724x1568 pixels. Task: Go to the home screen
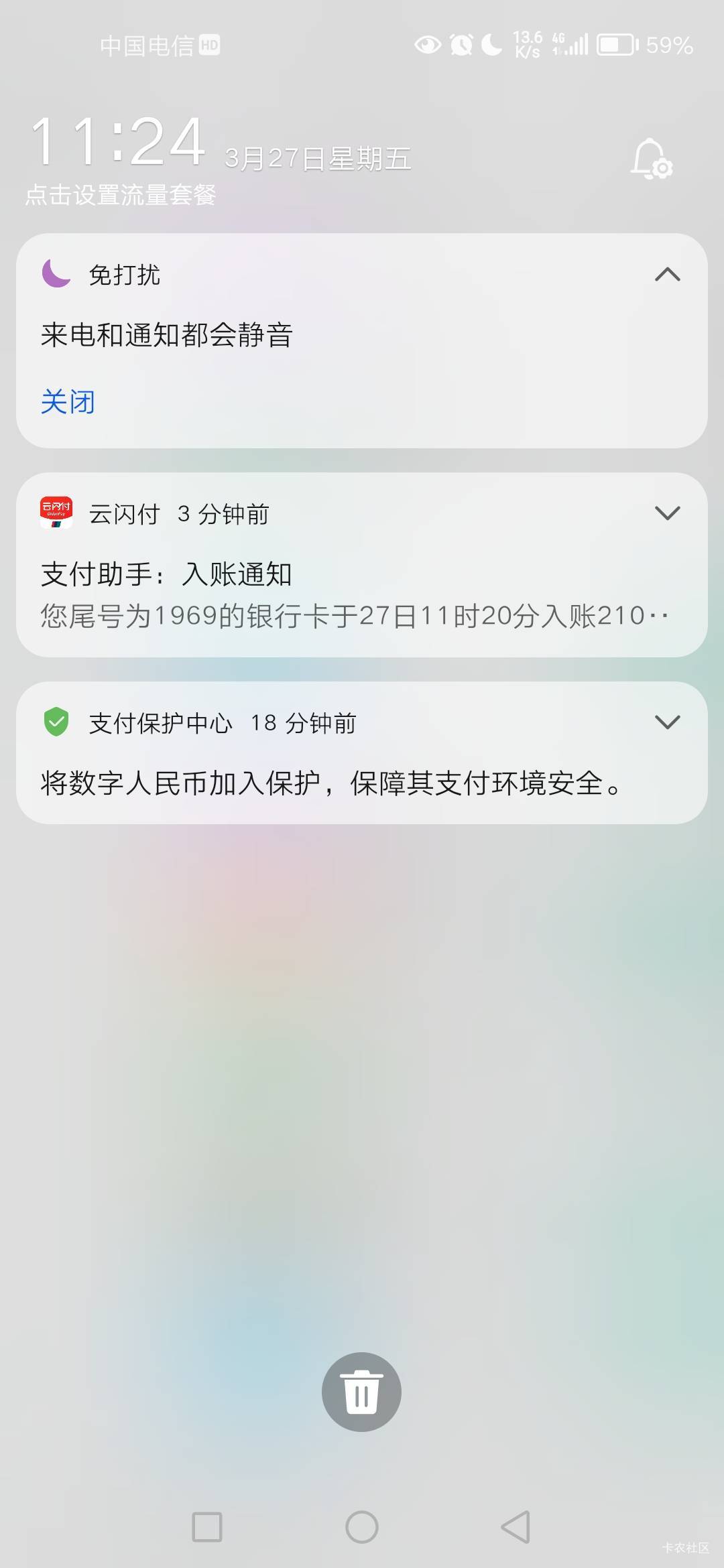pyautogui.click(x=362, y=1527)
